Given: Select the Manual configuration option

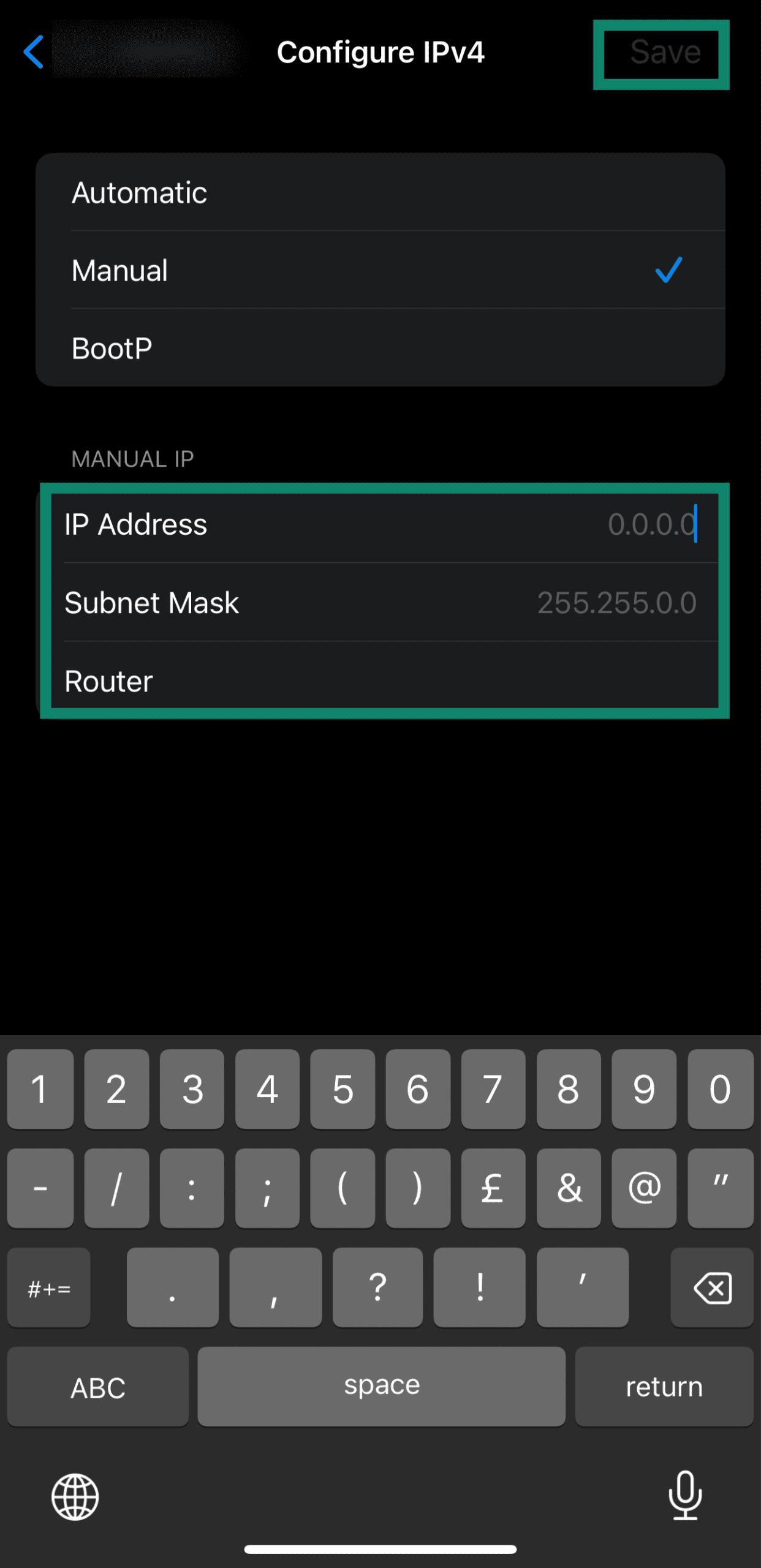Looking at the screenshot, I should 380,269.
